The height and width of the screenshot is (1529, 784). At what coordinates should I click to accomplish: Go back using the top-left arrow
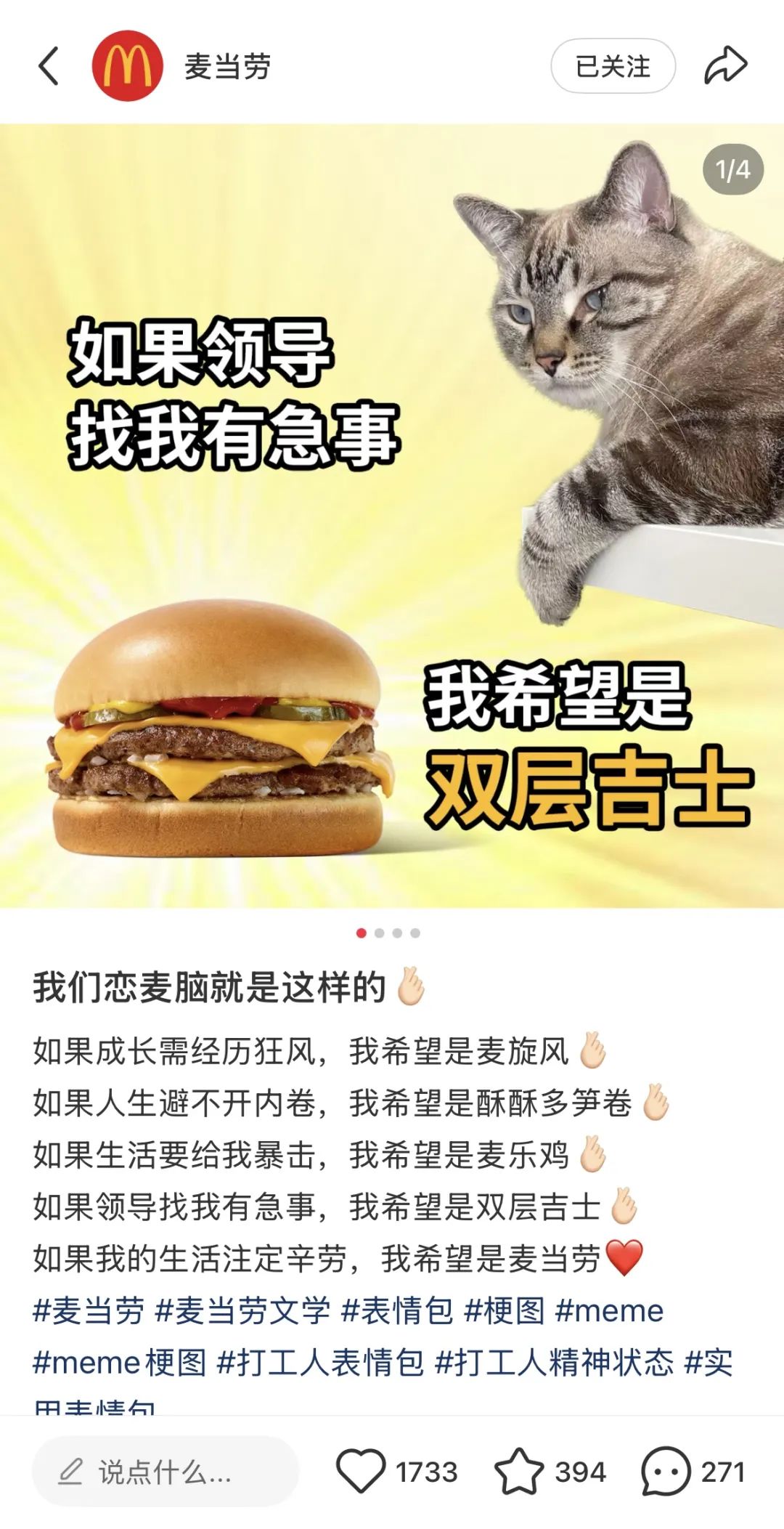click(x=48, y=66)
